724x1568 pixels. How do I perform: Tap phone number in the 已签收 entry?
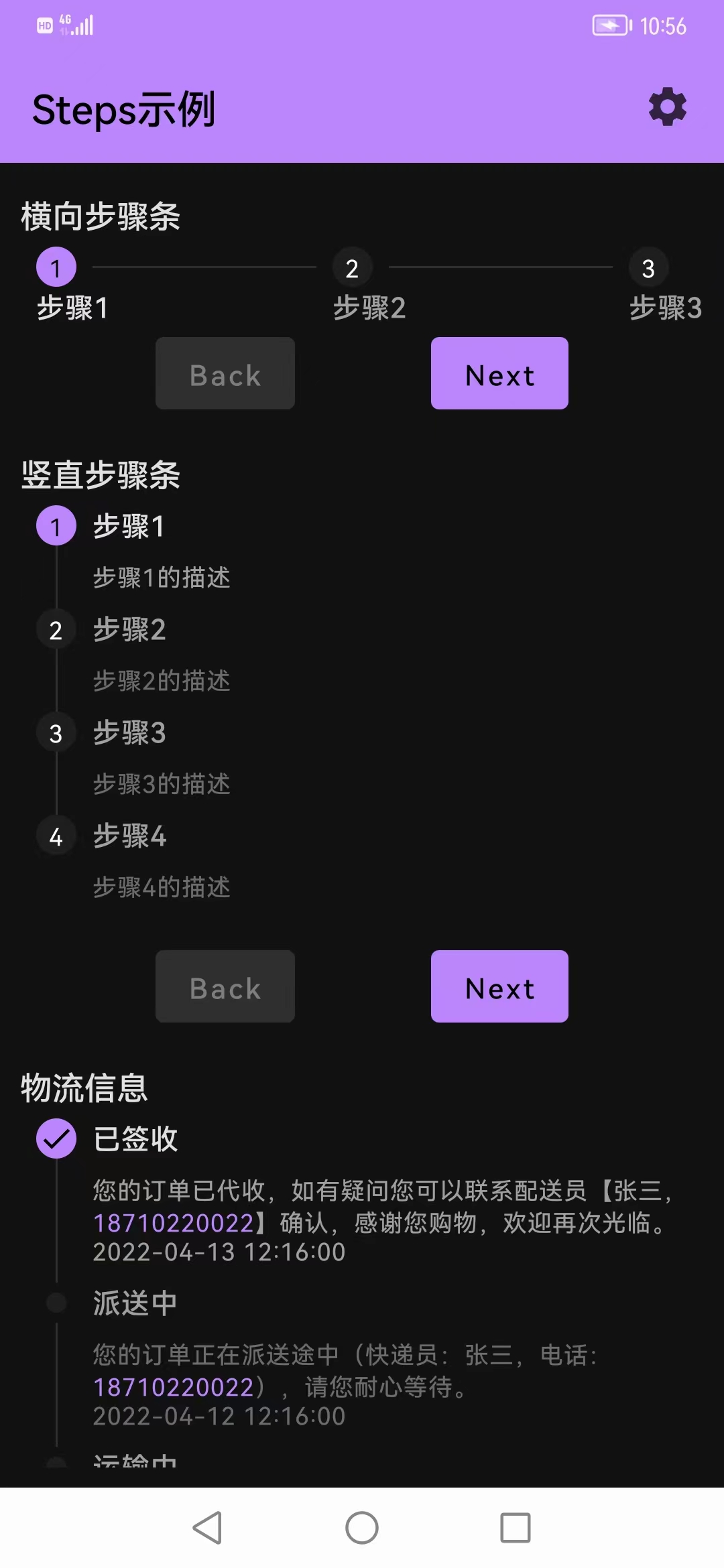(173, 1224)
